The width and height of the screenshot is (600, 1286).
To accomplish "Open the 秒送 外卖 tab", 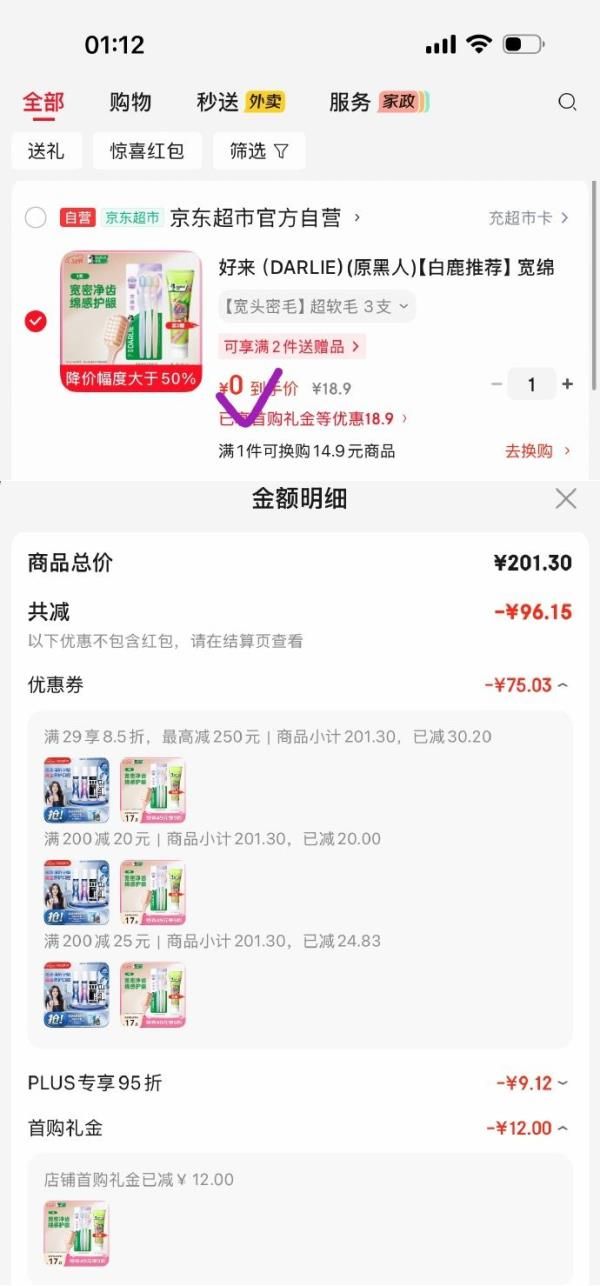I will point(240,102).
